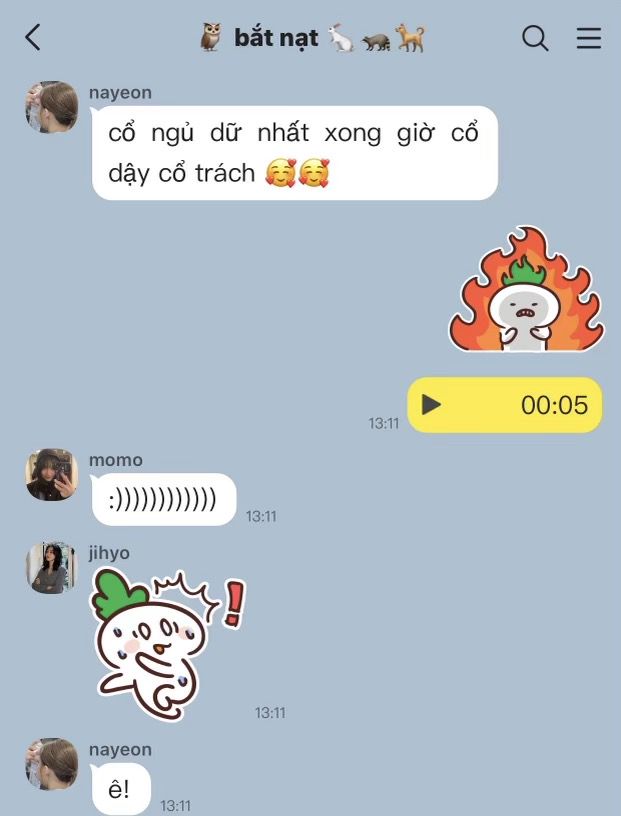
Task: View jihyo's profile picture
Action: coord(52,568)
